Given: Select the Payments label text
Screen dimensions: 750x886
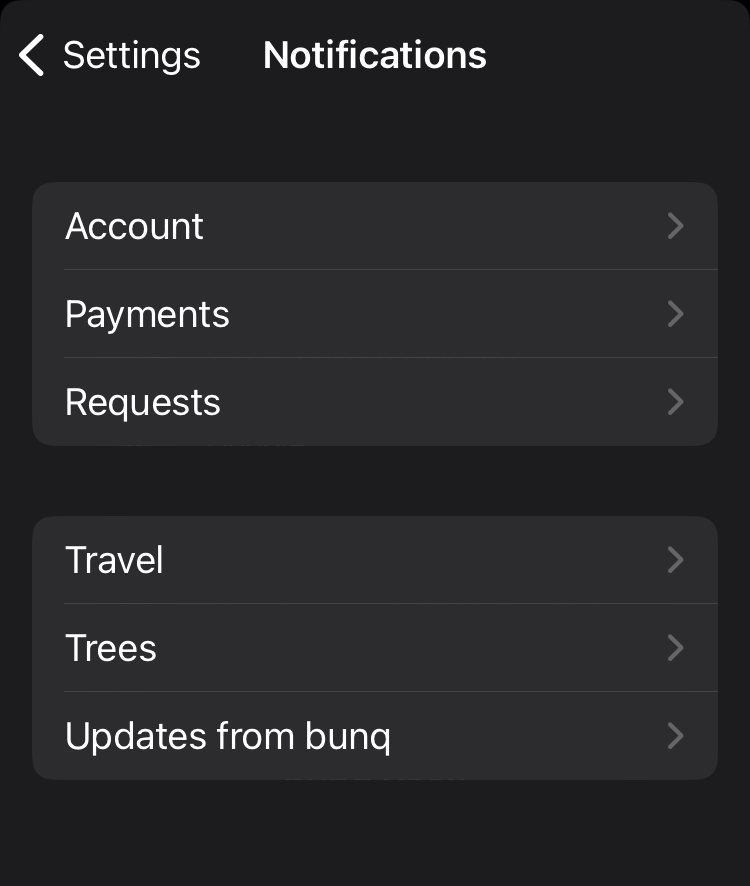Looking at the screenshot, I should click(x=147, y=314).
